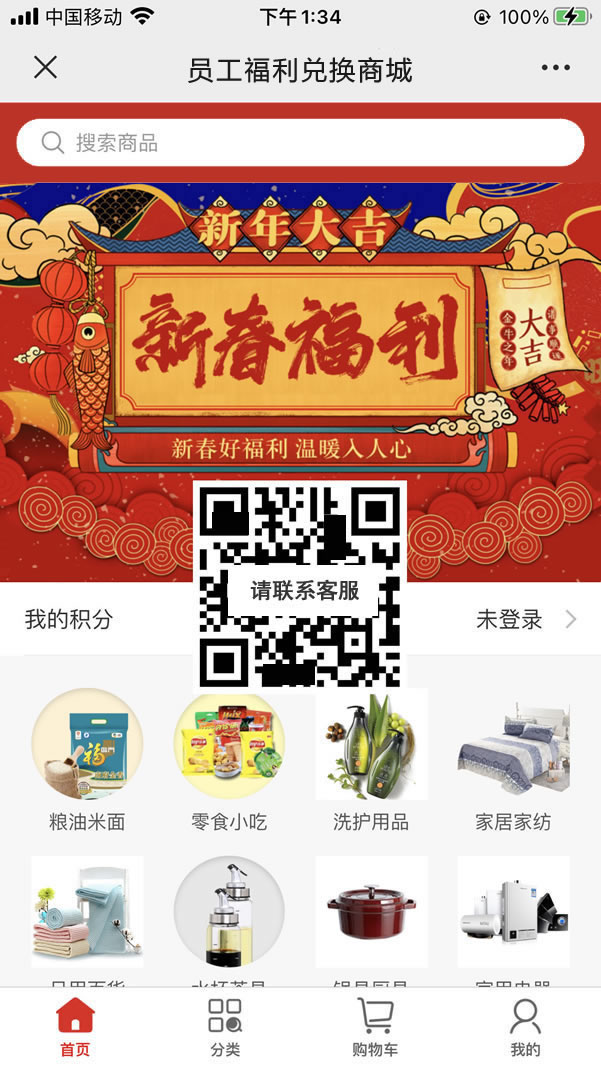Open the 我的 tab
Screen dimensions: 601x1067
point(525,1028)
